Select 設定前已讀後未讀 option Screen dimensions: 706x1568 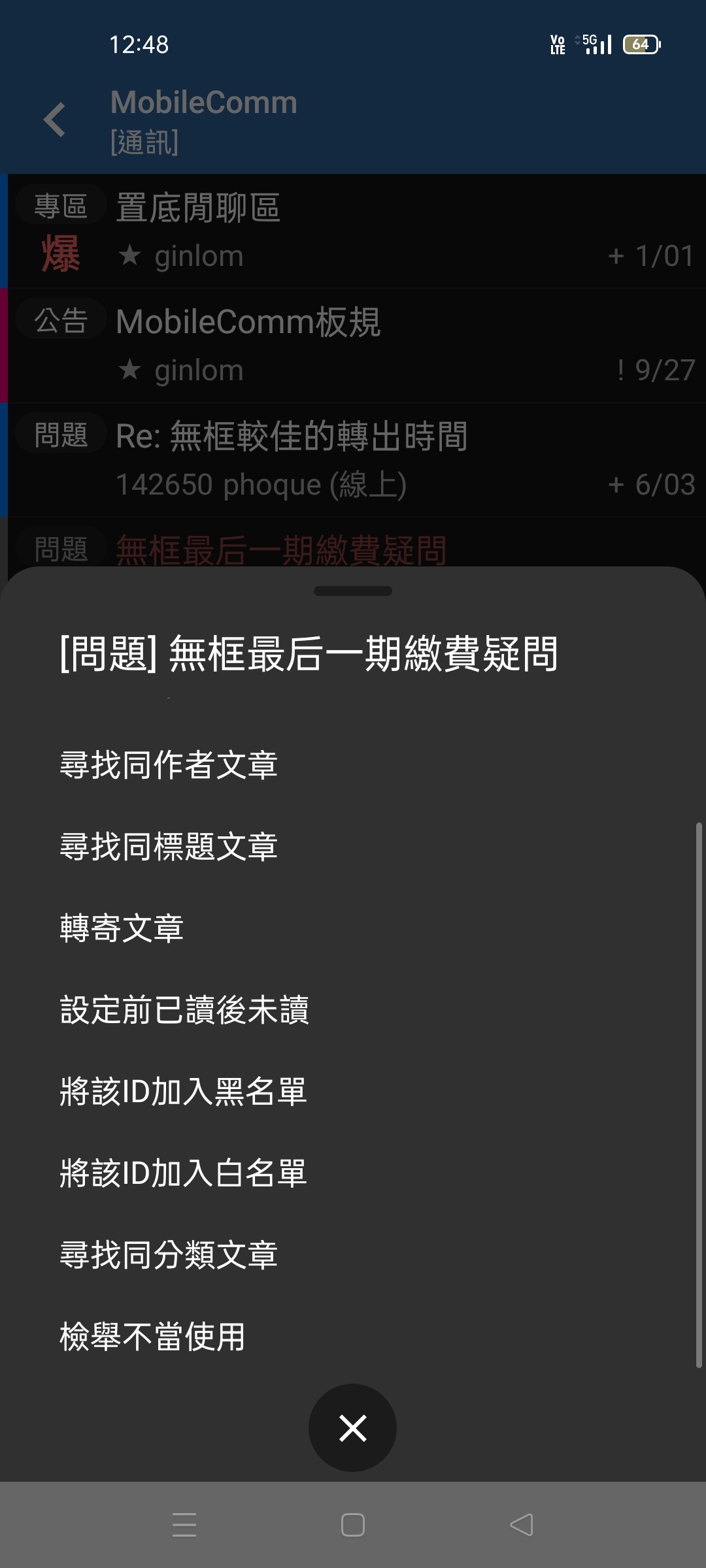coord(184,1009)
